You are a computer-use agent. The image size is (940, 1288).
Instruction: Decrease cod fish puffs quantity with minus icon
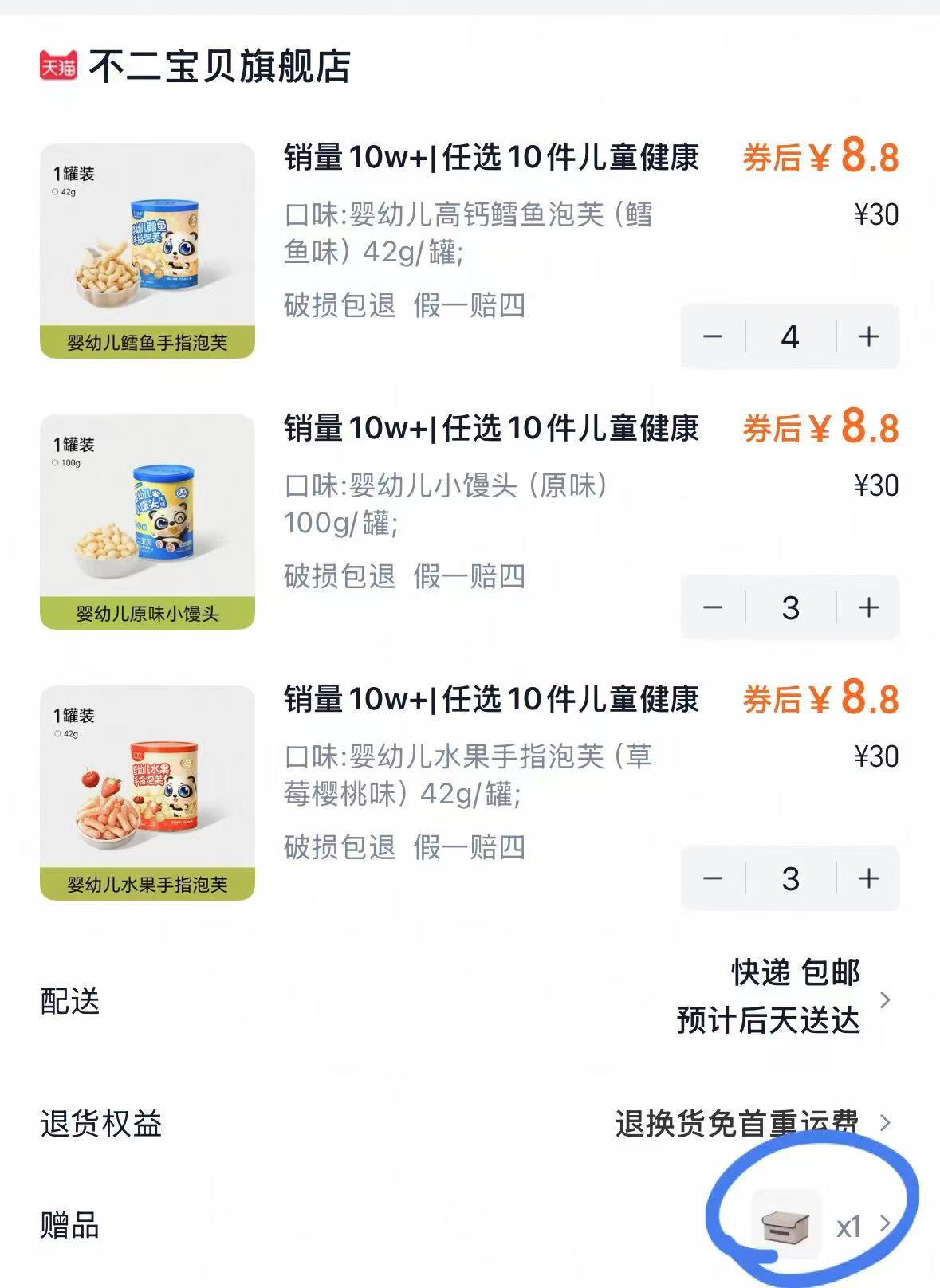[x=712, y=338]
